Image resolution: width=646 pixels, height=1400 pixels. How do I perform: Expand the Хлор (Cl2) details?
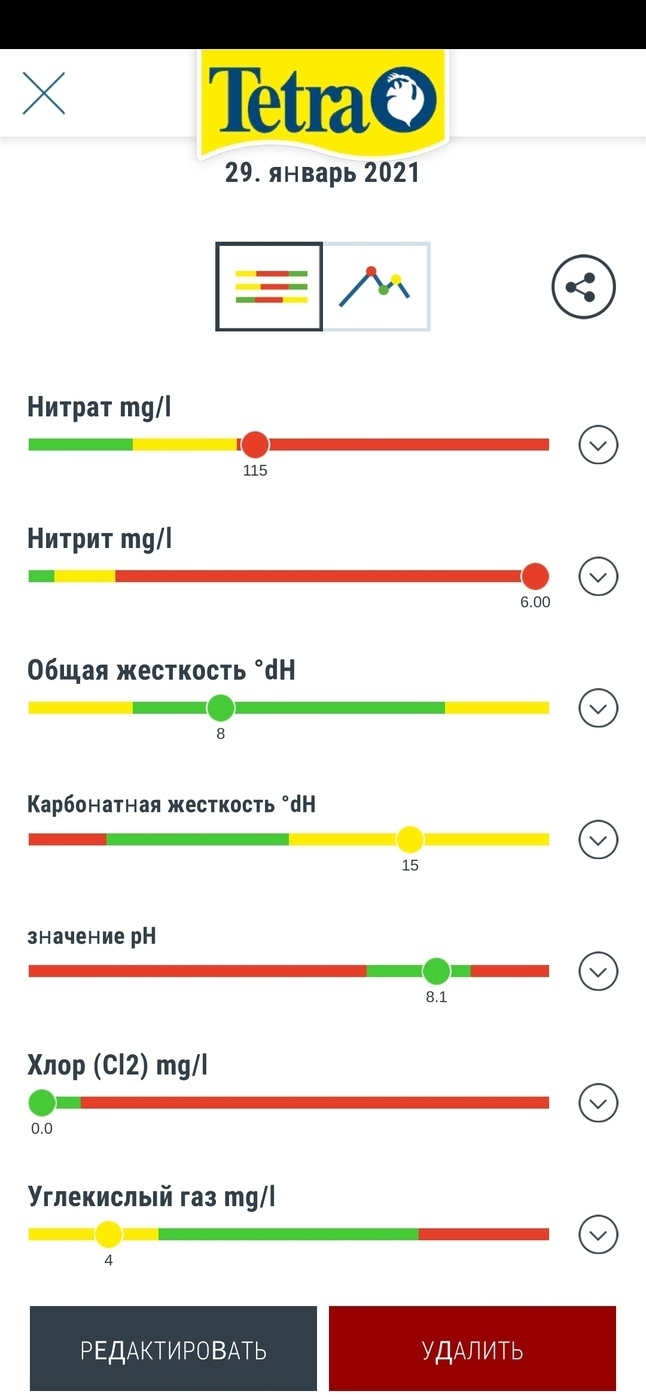pos(598,1103)
